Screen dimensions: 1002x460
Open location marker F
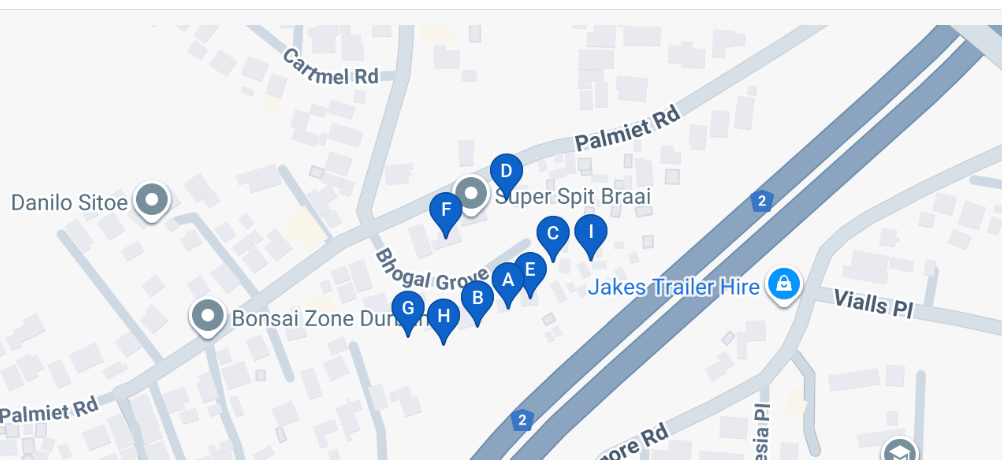point(445,210)
